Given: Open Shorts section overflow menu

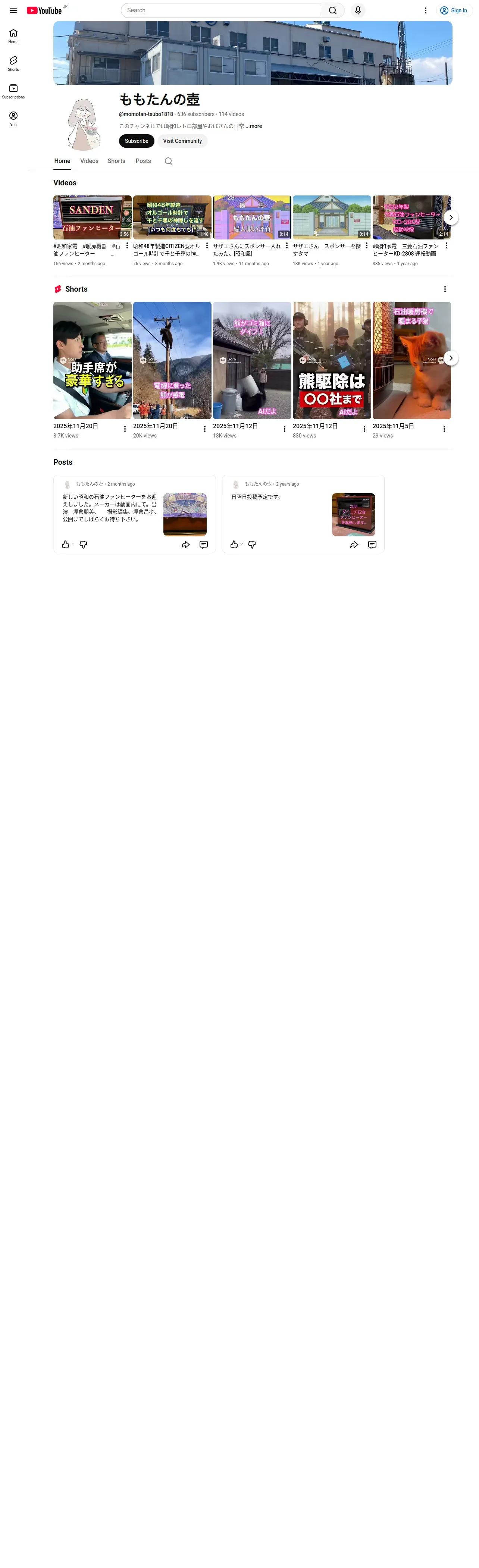Looking at the screenshot, I should 445,289.
